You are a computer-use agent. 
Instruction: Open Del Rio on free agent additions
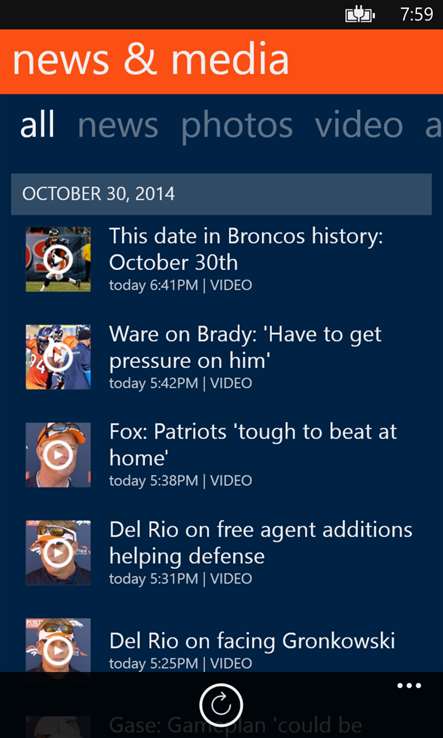coord(221,553)
